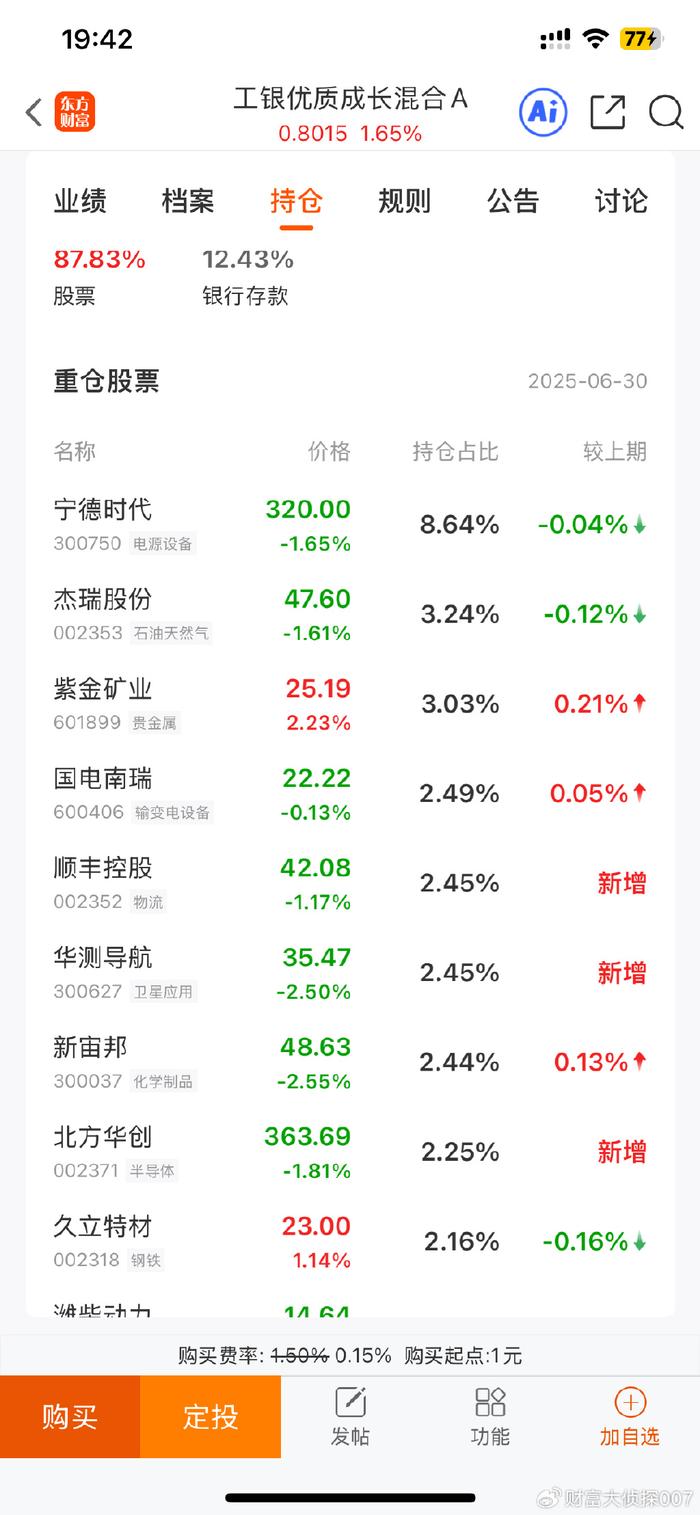Image resolution: width=700 pixels, height=1515 pixels.
Task: Switch to the 业绩 tab
Action: [80, 201]
